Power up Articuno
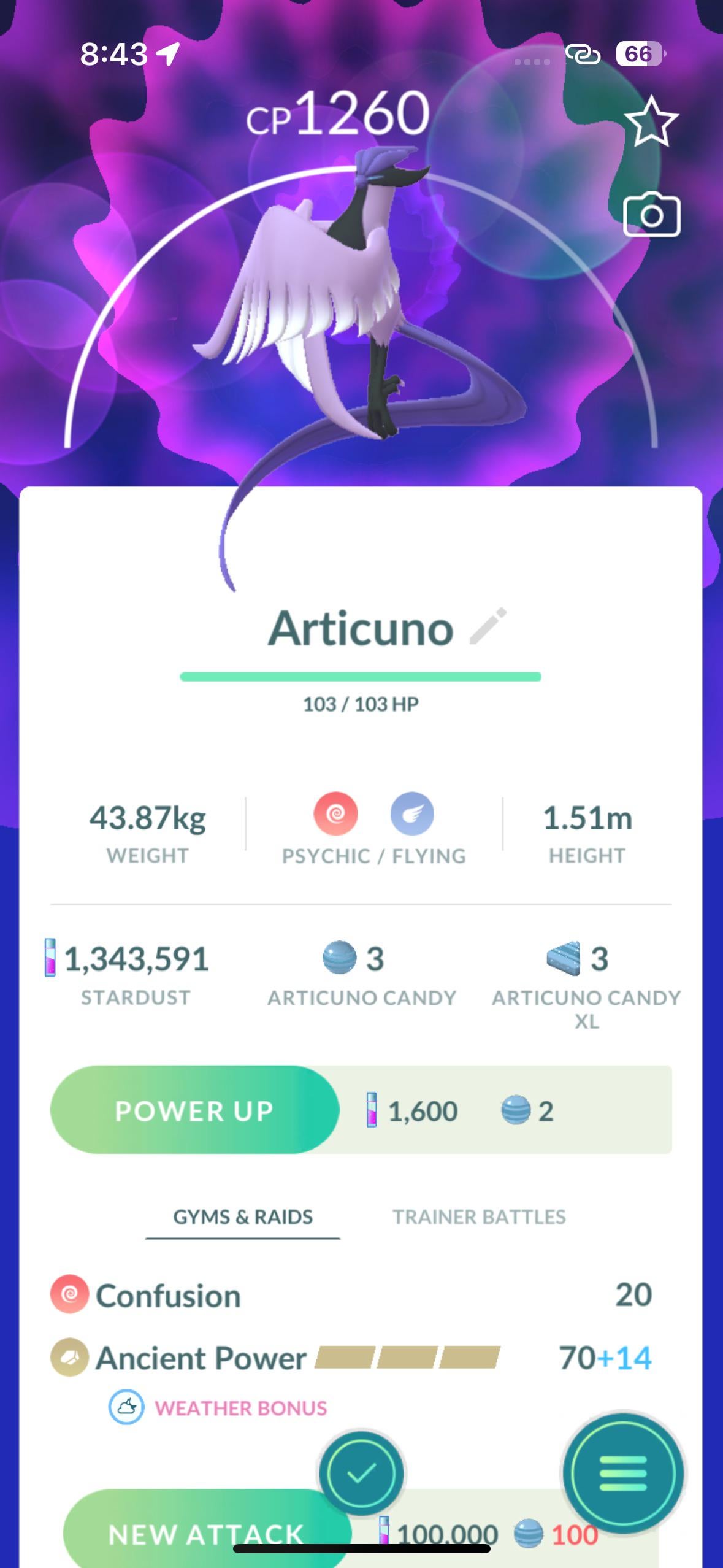Viewport: 723px width, 1568px height. tap(194, 1110)
